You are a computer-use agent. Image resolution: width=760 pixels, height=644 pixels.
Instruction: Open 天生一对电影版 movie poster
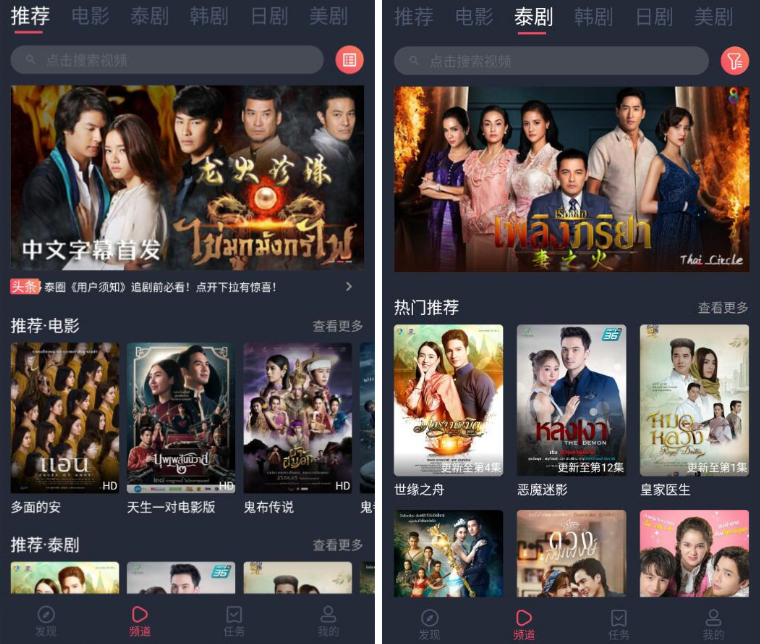(181, 418)
